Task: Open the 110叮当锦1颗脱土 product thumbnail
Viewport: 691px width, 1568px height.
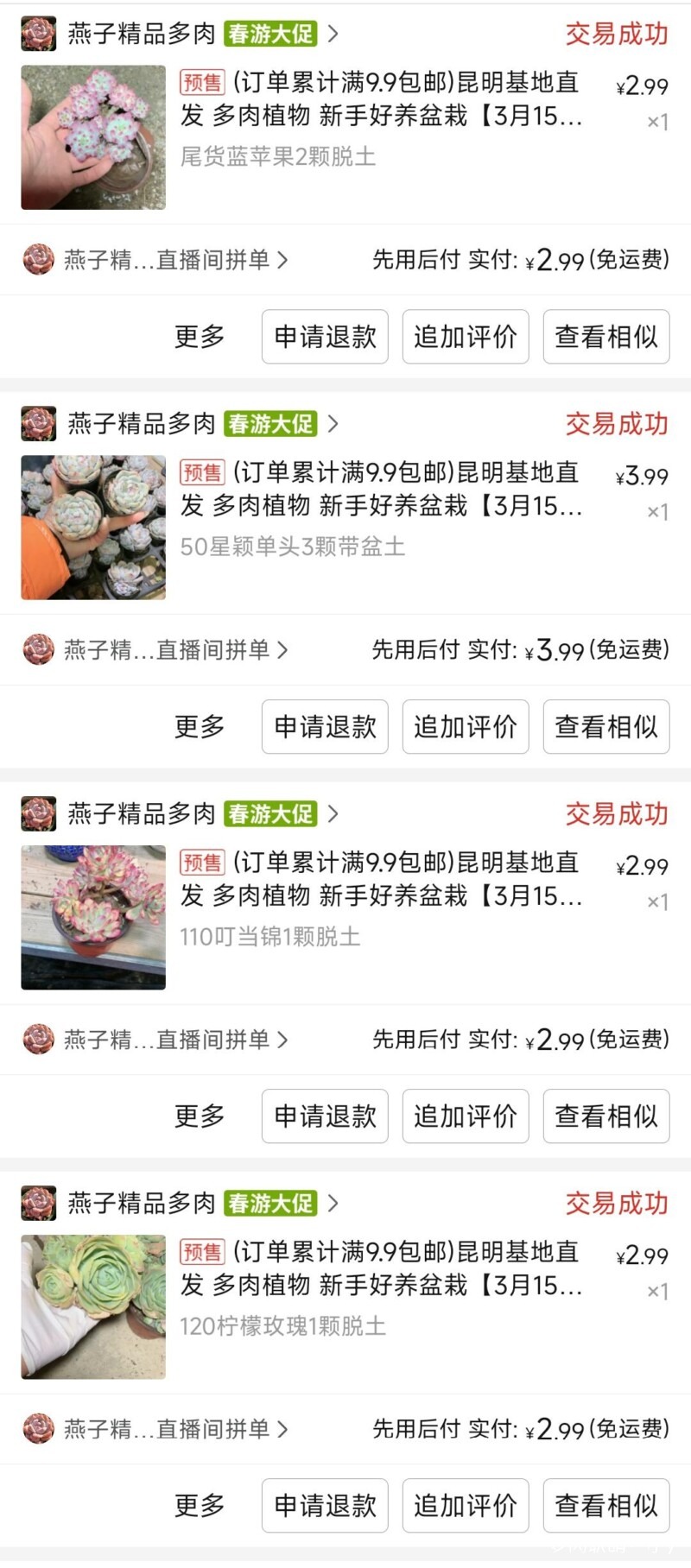Action: tap(93, 917)
